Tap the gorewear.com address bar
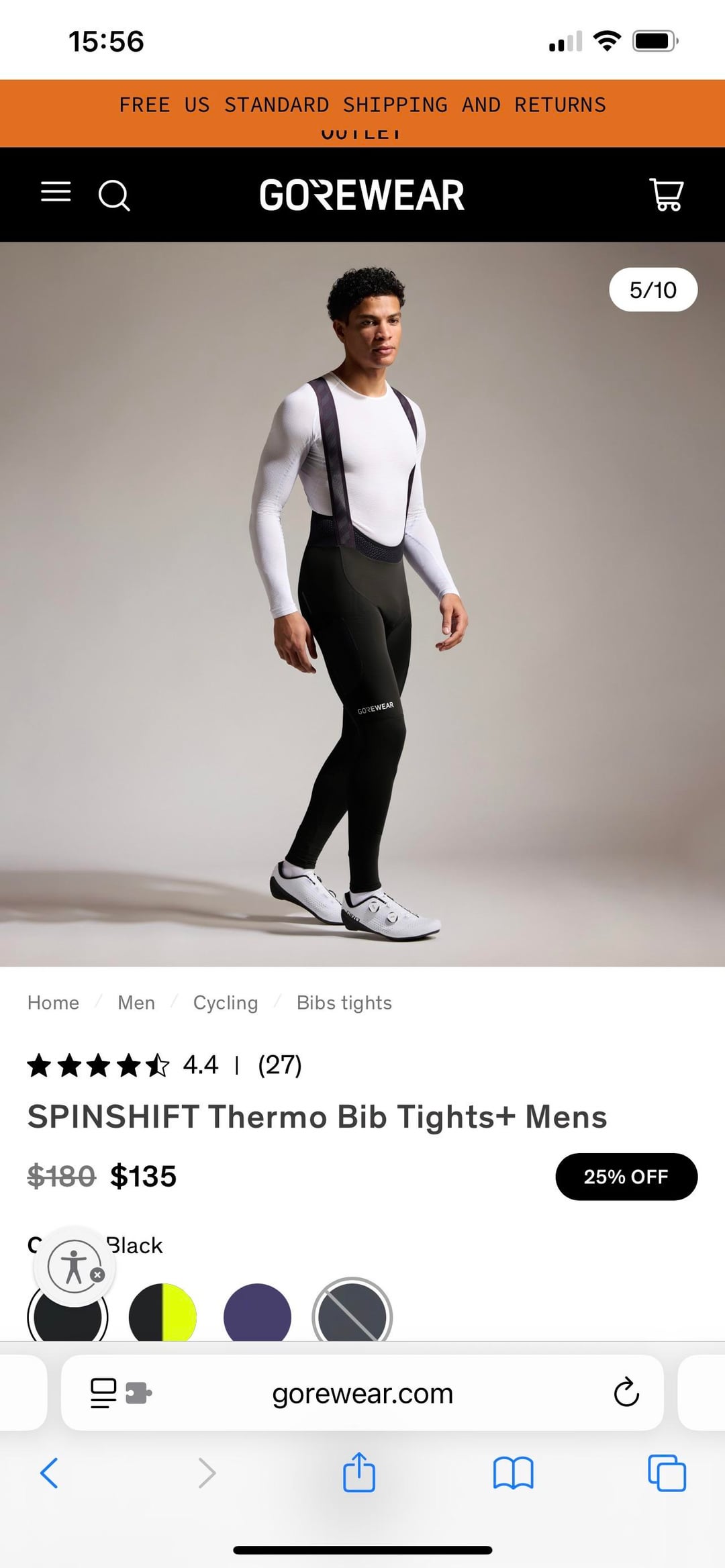725x1568 pixels. coord(362,1394)
